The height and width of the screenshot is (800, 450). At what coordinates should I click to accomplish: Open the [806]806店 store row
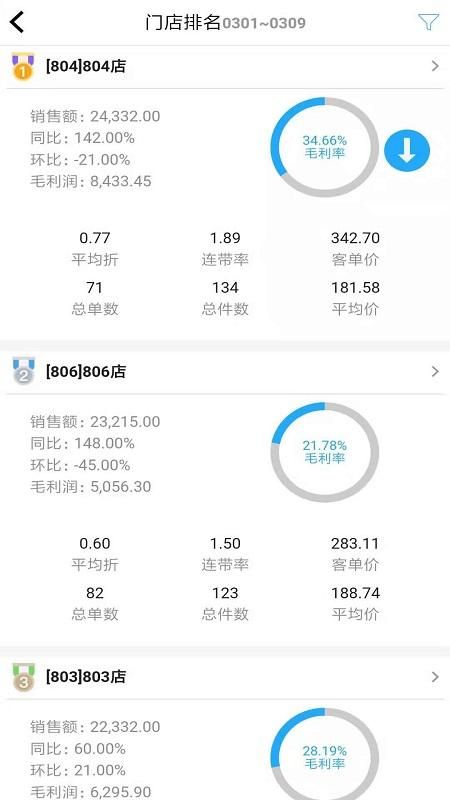(225, 372)
